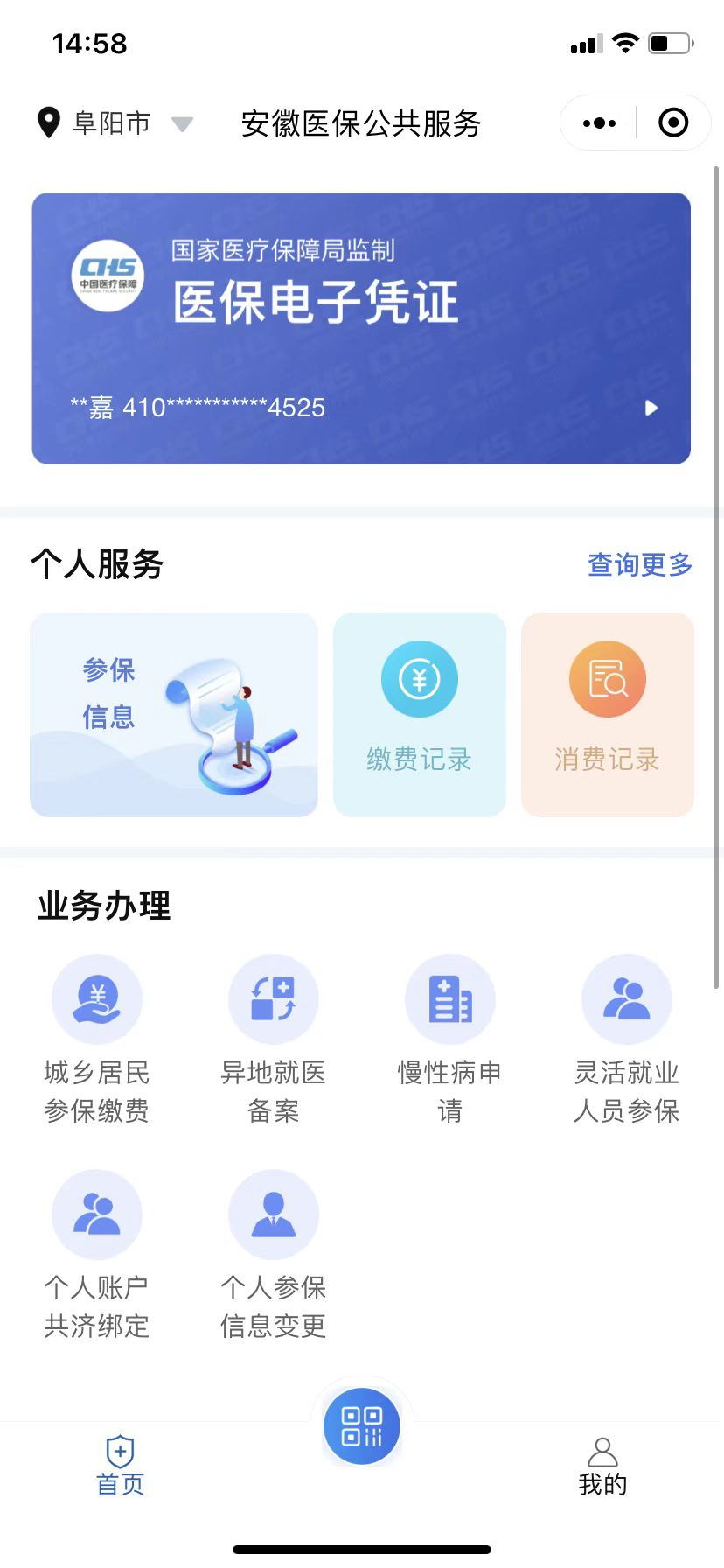
Task: Open the 医保电子凭证 card
Action: 361,328
